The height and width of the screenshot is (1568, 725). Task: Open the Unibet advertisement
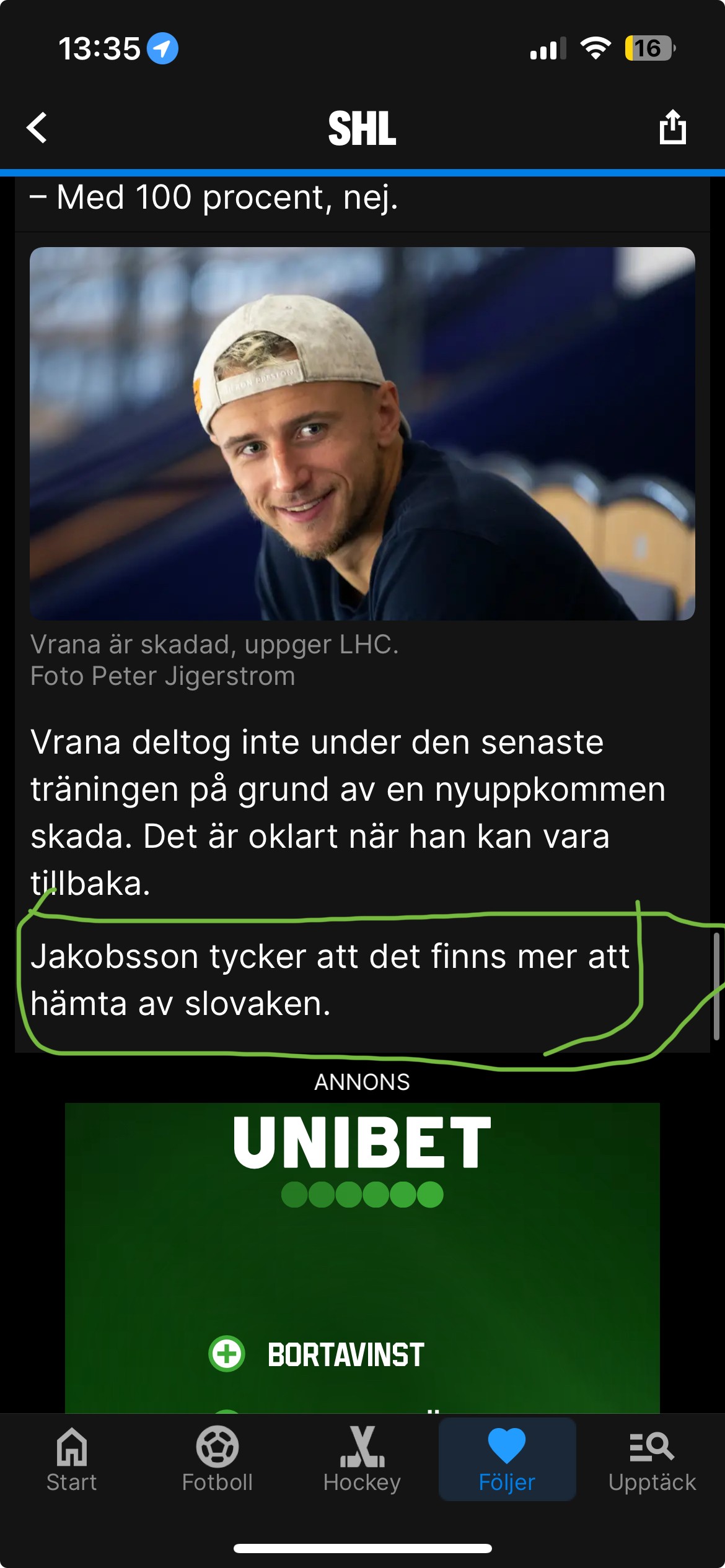click(362, 1257)
